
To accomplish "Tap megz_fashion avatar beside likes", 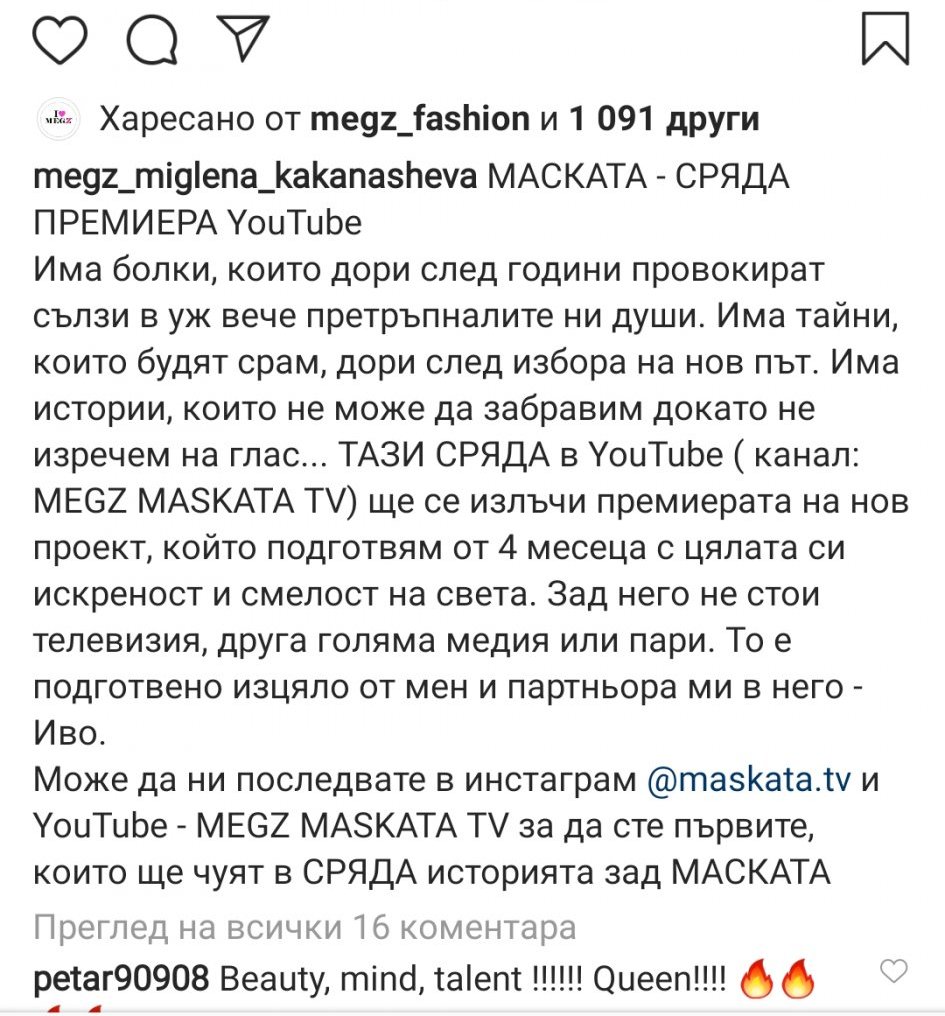I will pyautogui.click(x=58, y=120).
